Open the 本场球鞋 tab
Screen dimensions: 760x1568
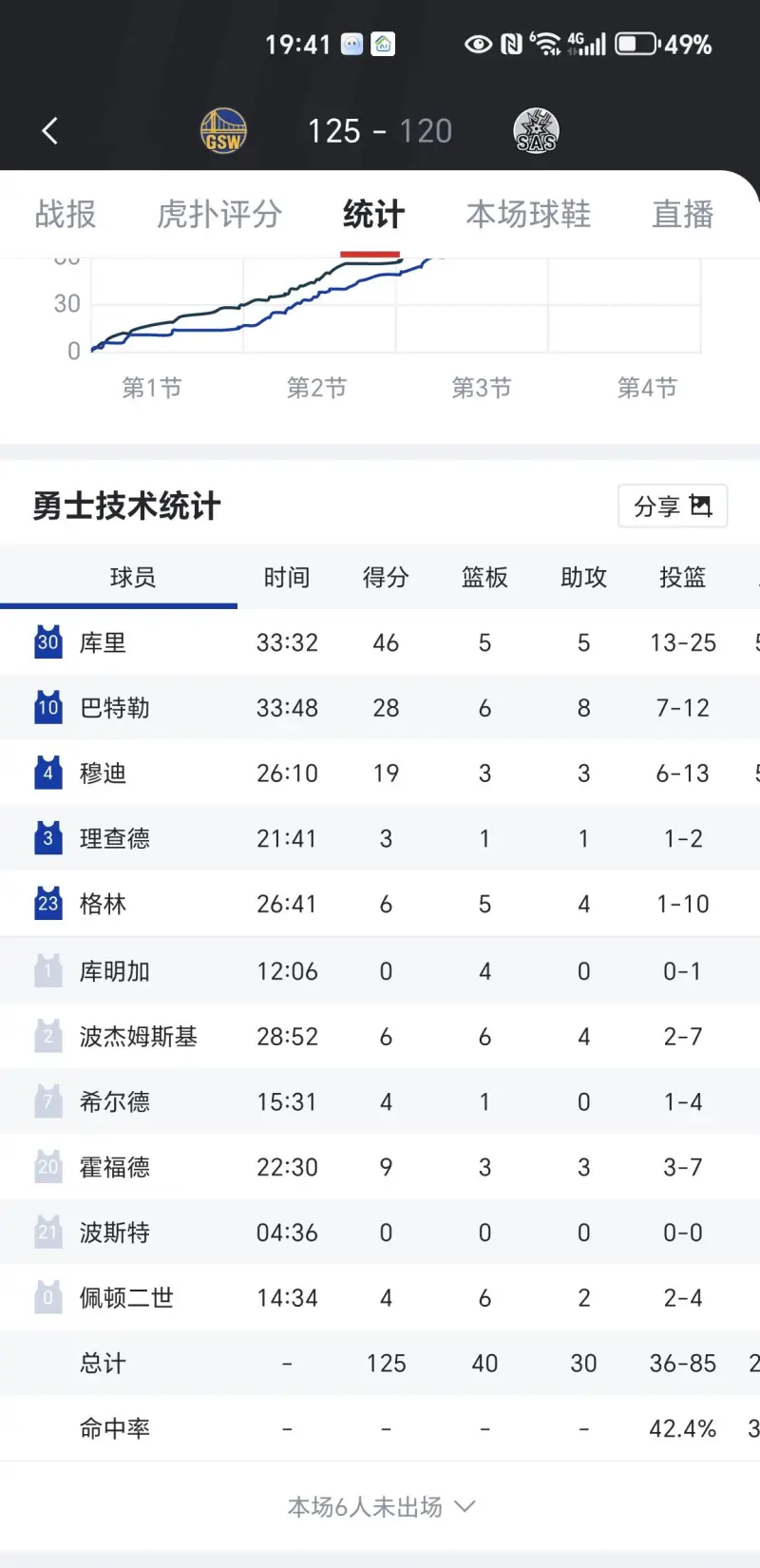pyautogui.click(x=528, y=215)
